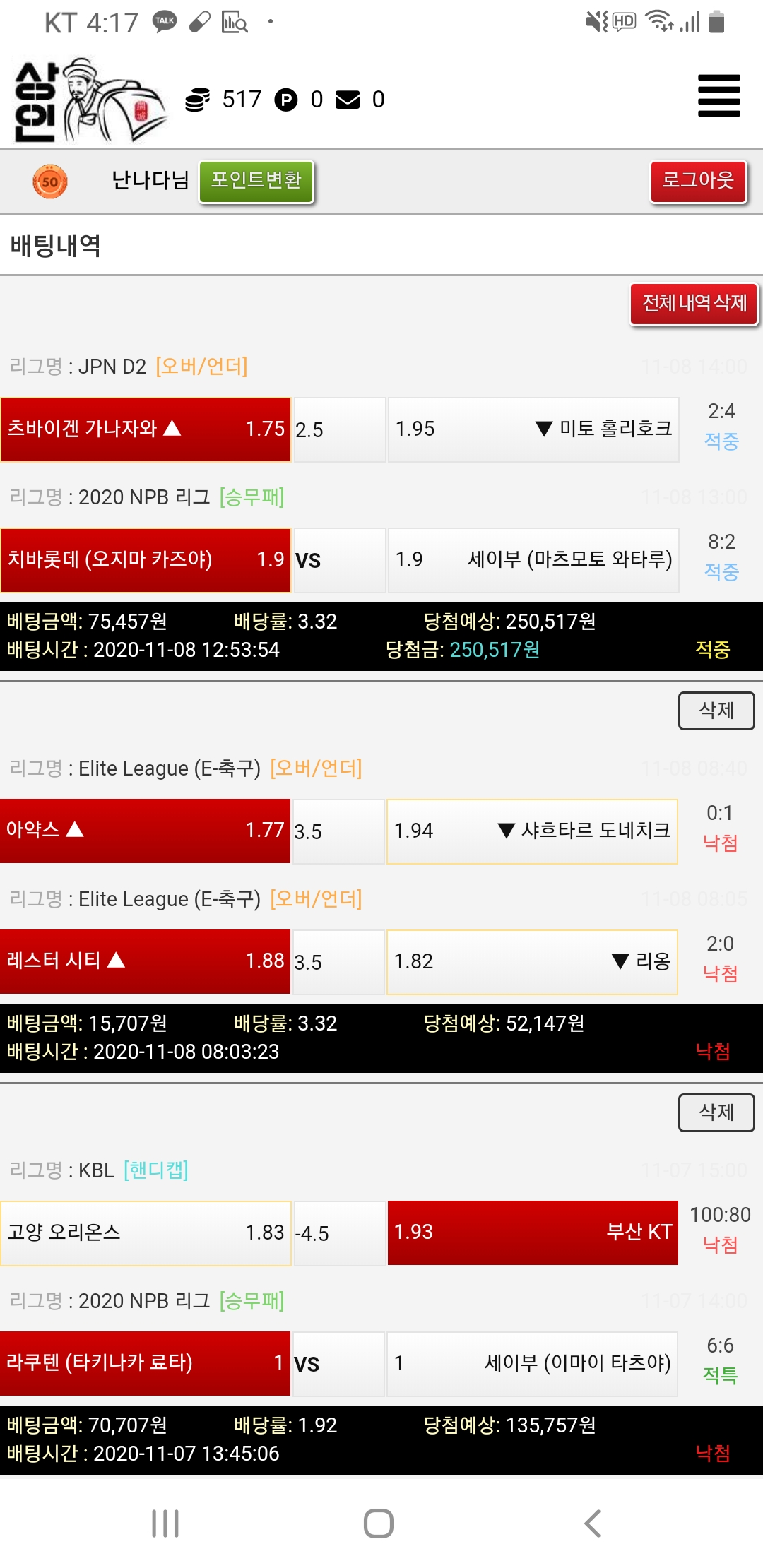Image resolution: width=763 pixels, height=1568 pixels.
Task: Delete all history with 전체 내역 삭제
Action: (694, 304)
